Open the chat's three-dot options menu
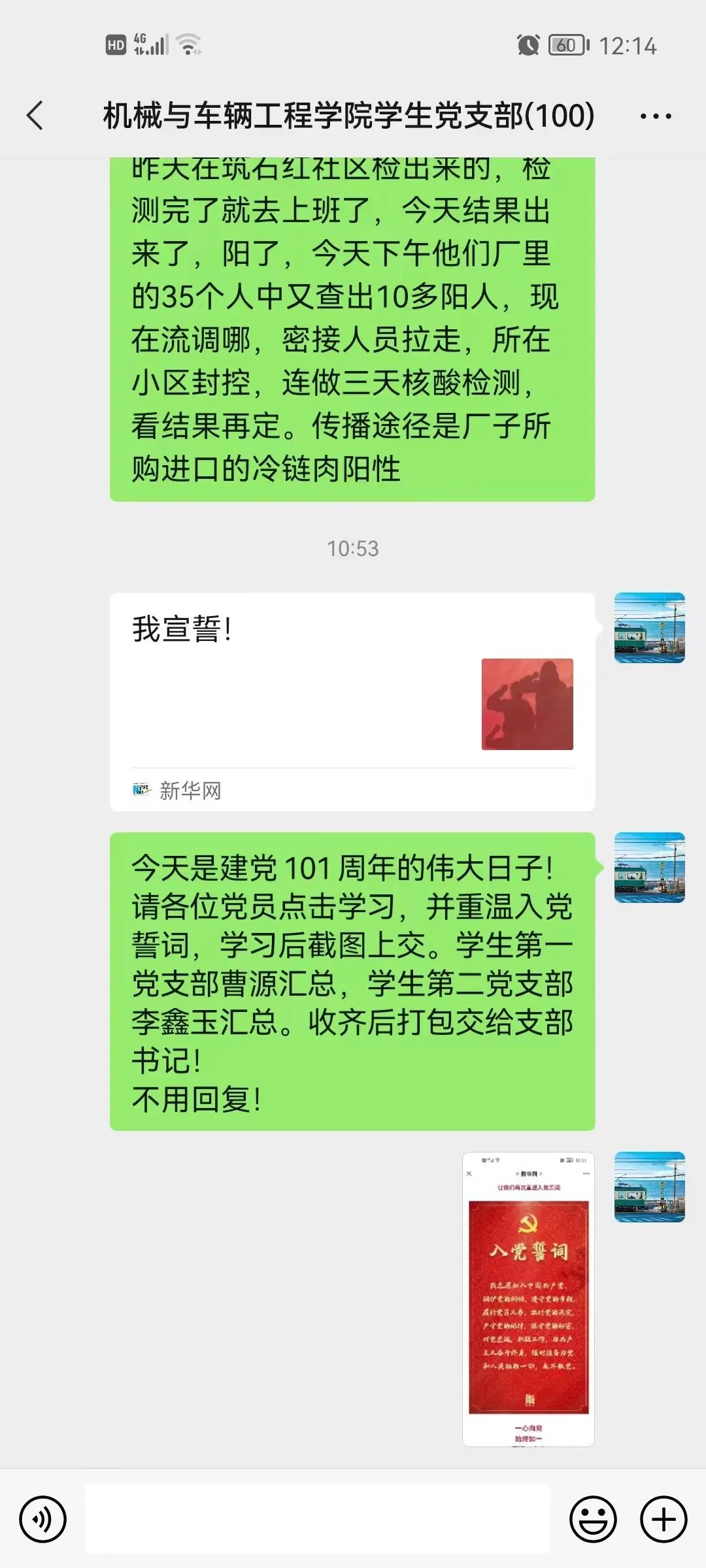 point(655,116)
